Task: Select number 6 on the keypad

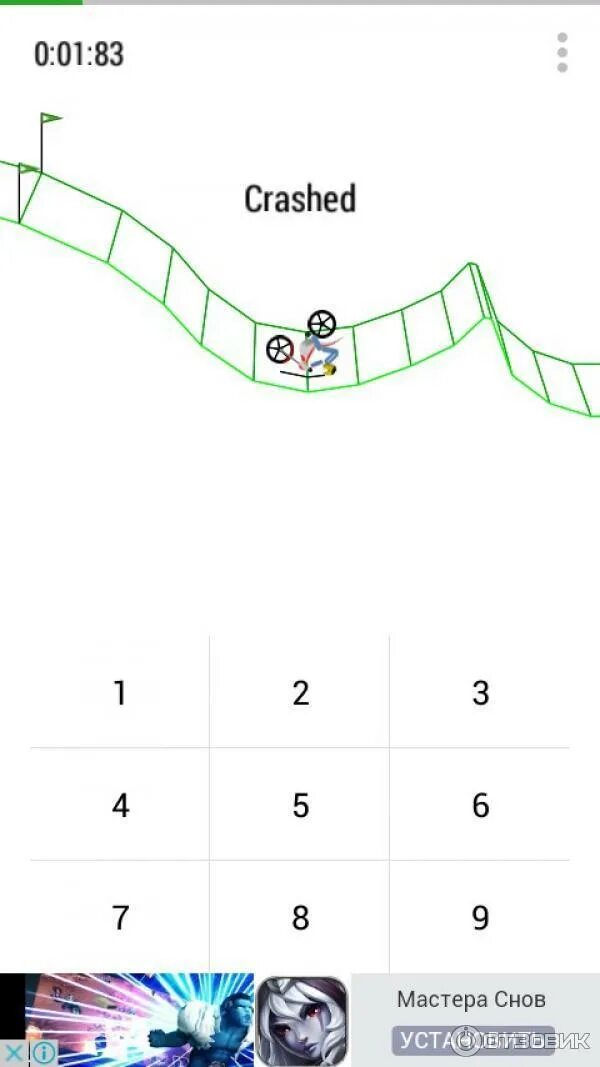Action: pos(480,805)
